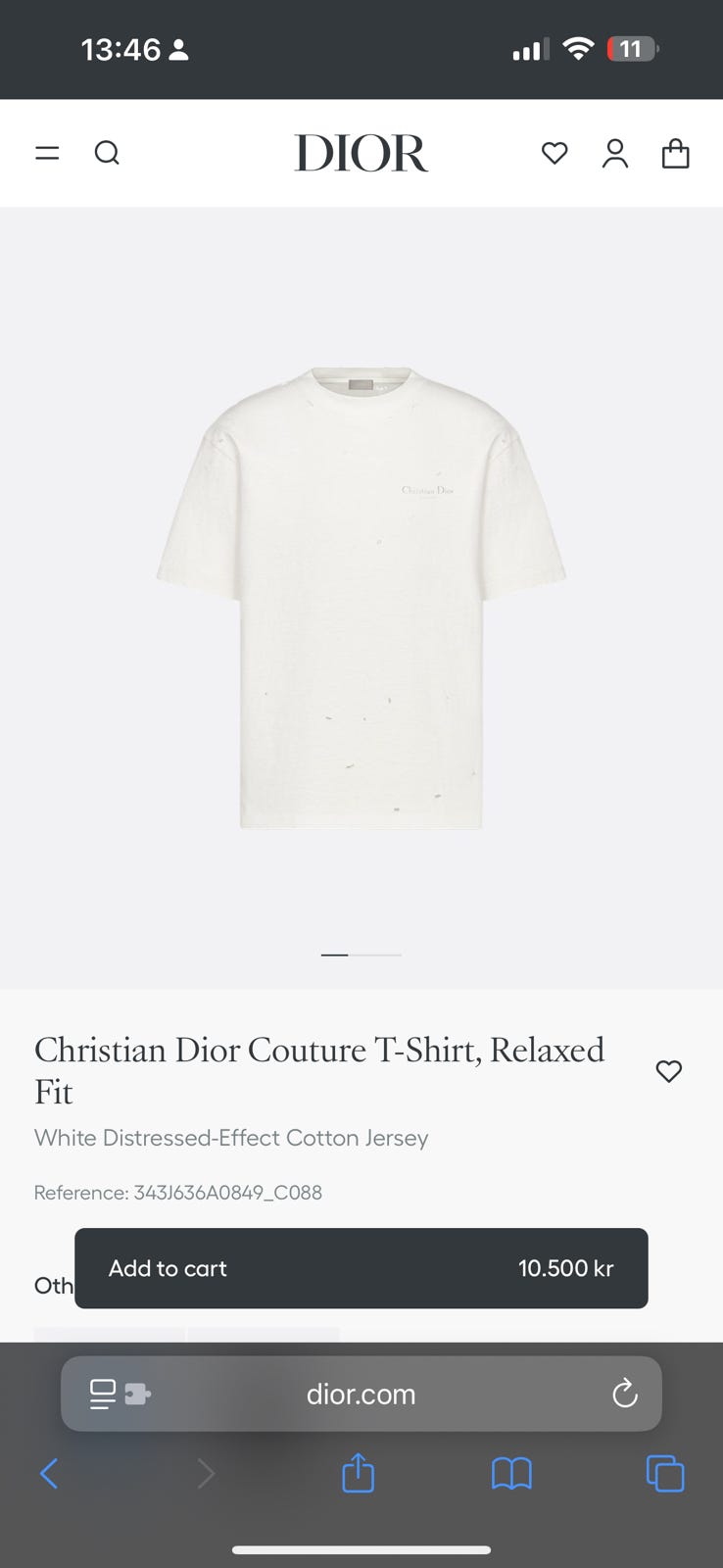The image size is (723, 1568).
Task: Open the shopping bag
Action: tap(676, 153)
